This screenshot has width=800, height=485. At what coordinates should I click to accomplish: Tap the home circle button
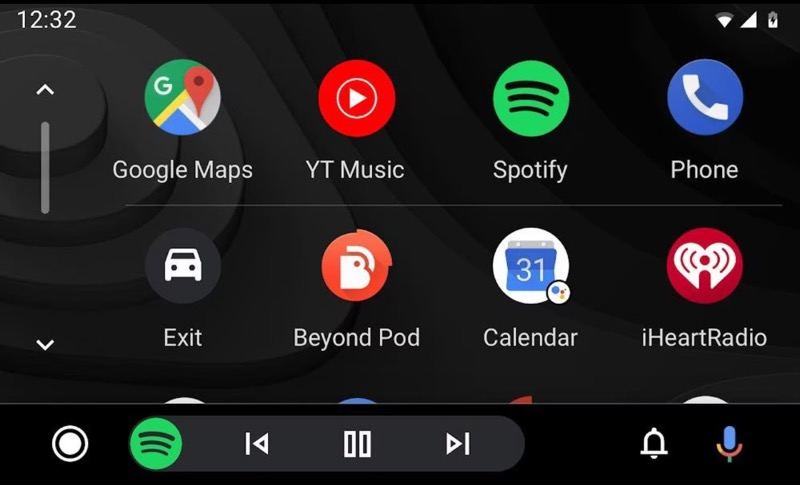coord(70,443)
